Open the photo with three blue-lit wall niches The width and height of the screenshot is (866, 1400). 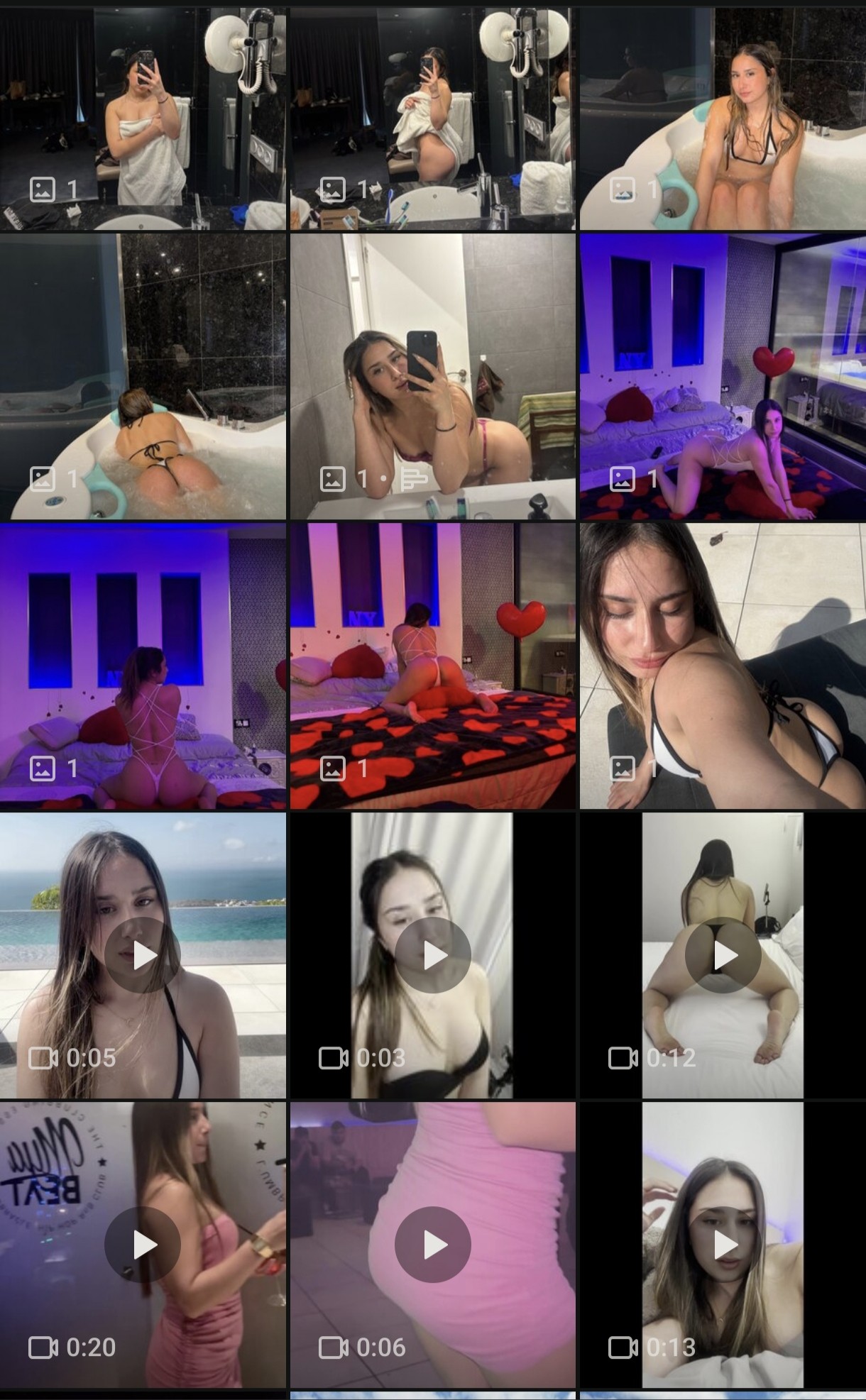143,666
